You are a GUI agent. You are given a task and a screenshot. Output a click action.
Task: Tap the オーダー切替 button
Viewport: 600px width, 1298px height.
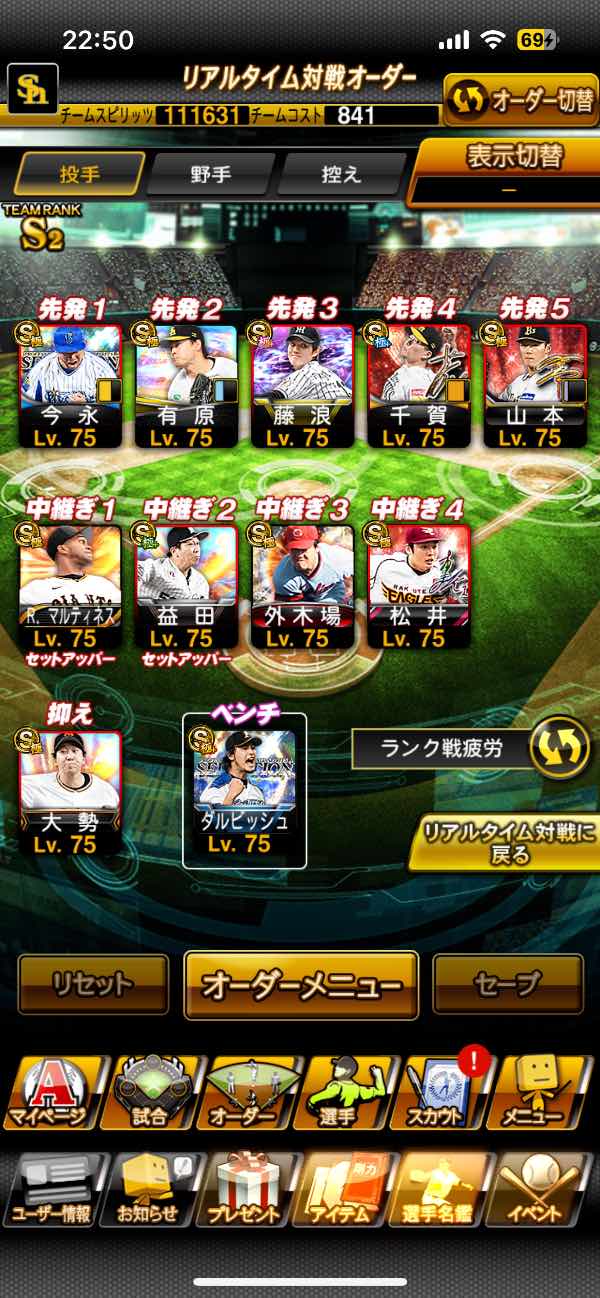point(520,101)
